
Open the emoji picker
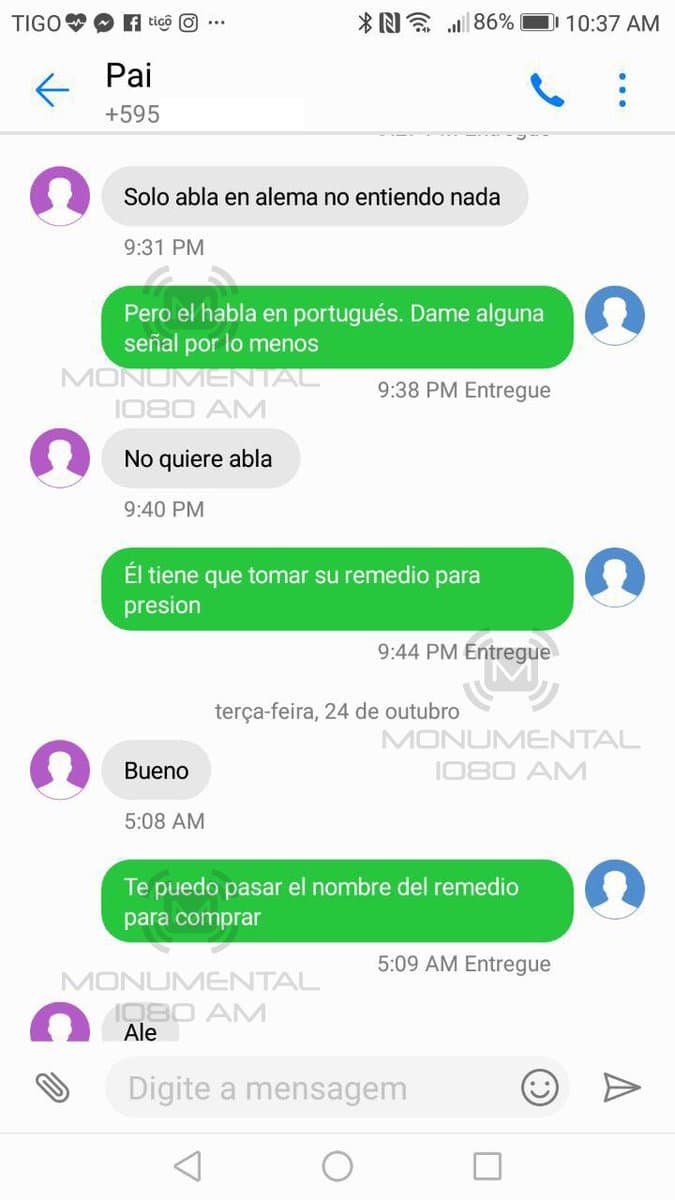point(540,1087)
